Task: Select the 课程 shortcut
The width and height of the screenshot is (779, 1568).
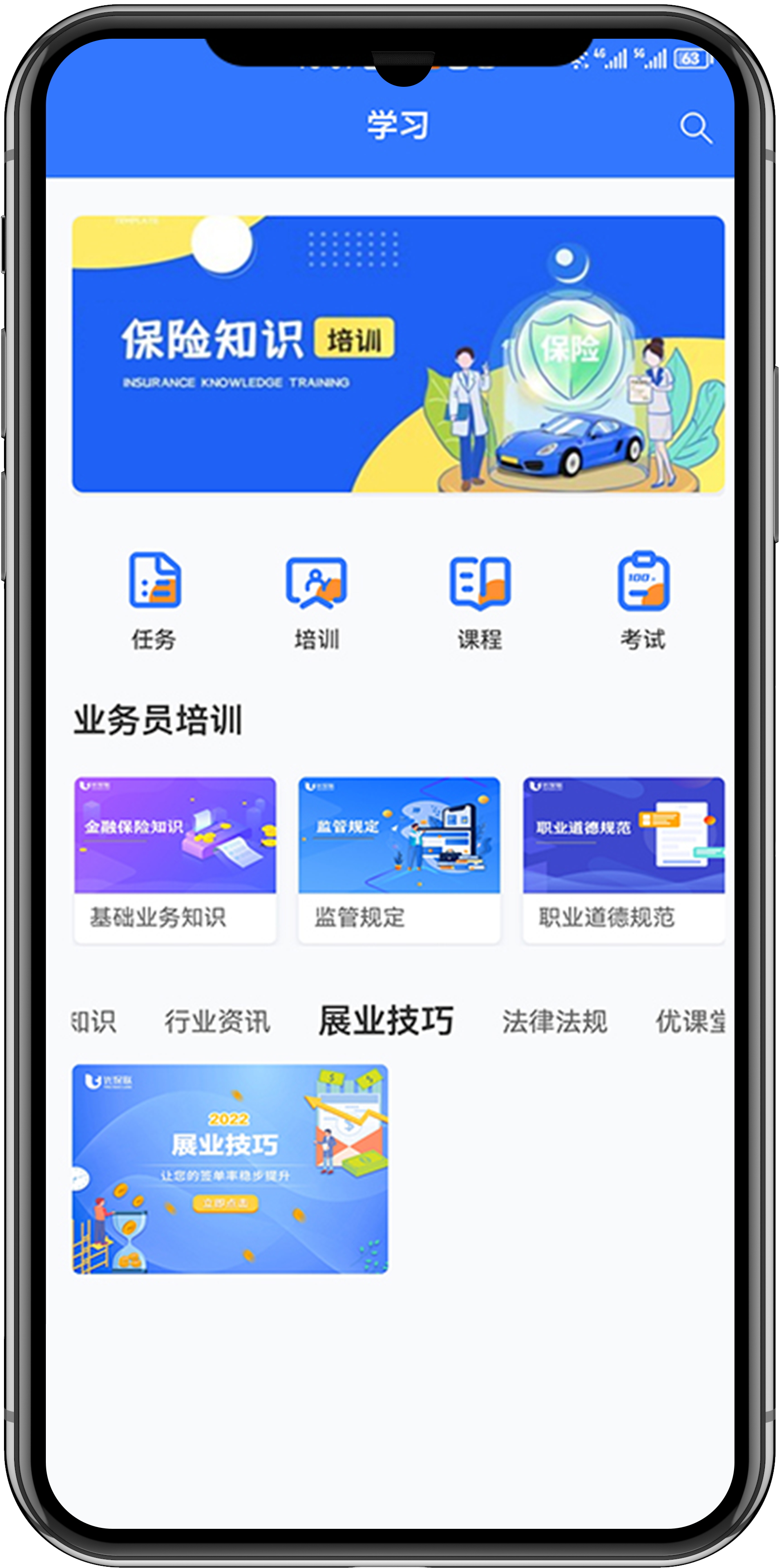Action: (479, 600)
